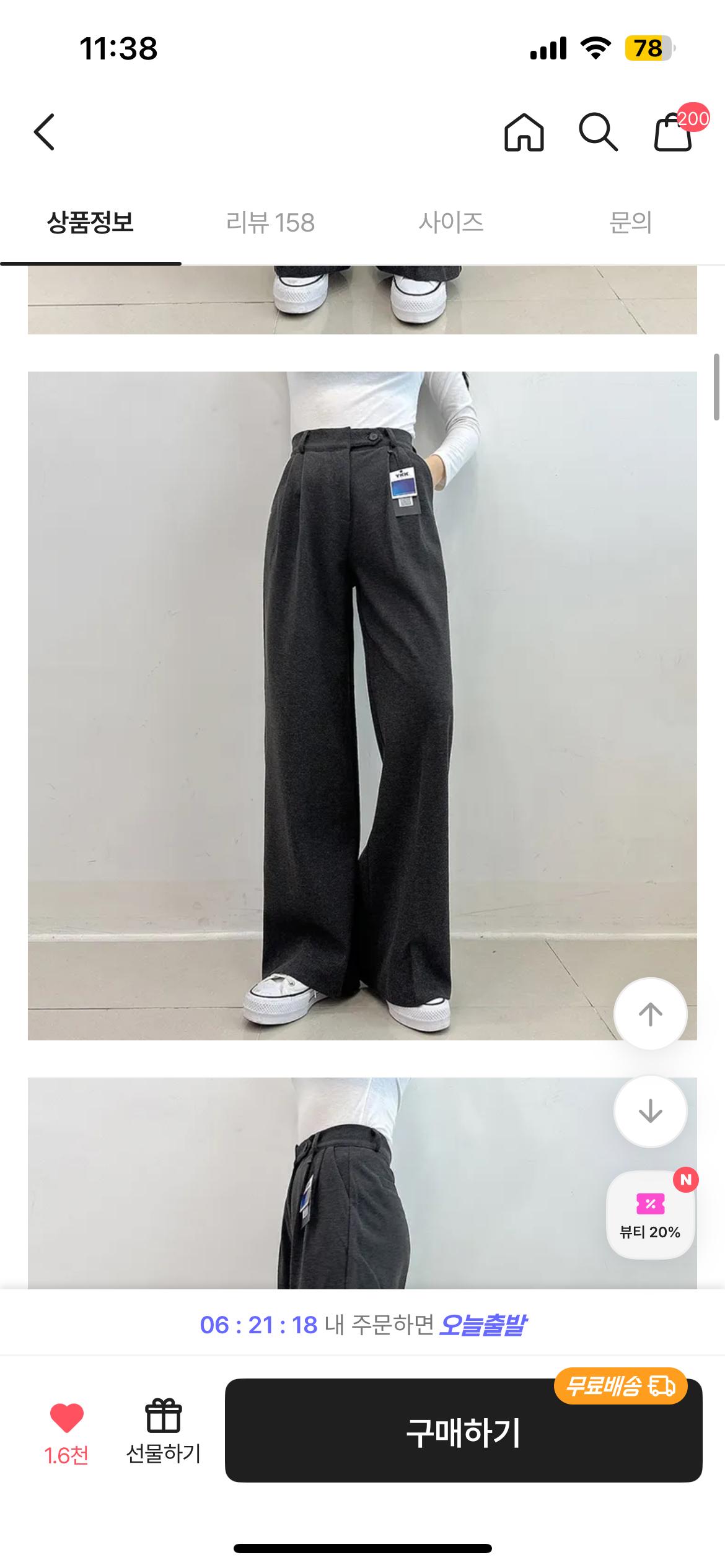Image resolution: width=725 pixels, height=1568 pixels.
Task: Open the home icon in the top bar
Action: pyautogui.click(x=524, y=132)
